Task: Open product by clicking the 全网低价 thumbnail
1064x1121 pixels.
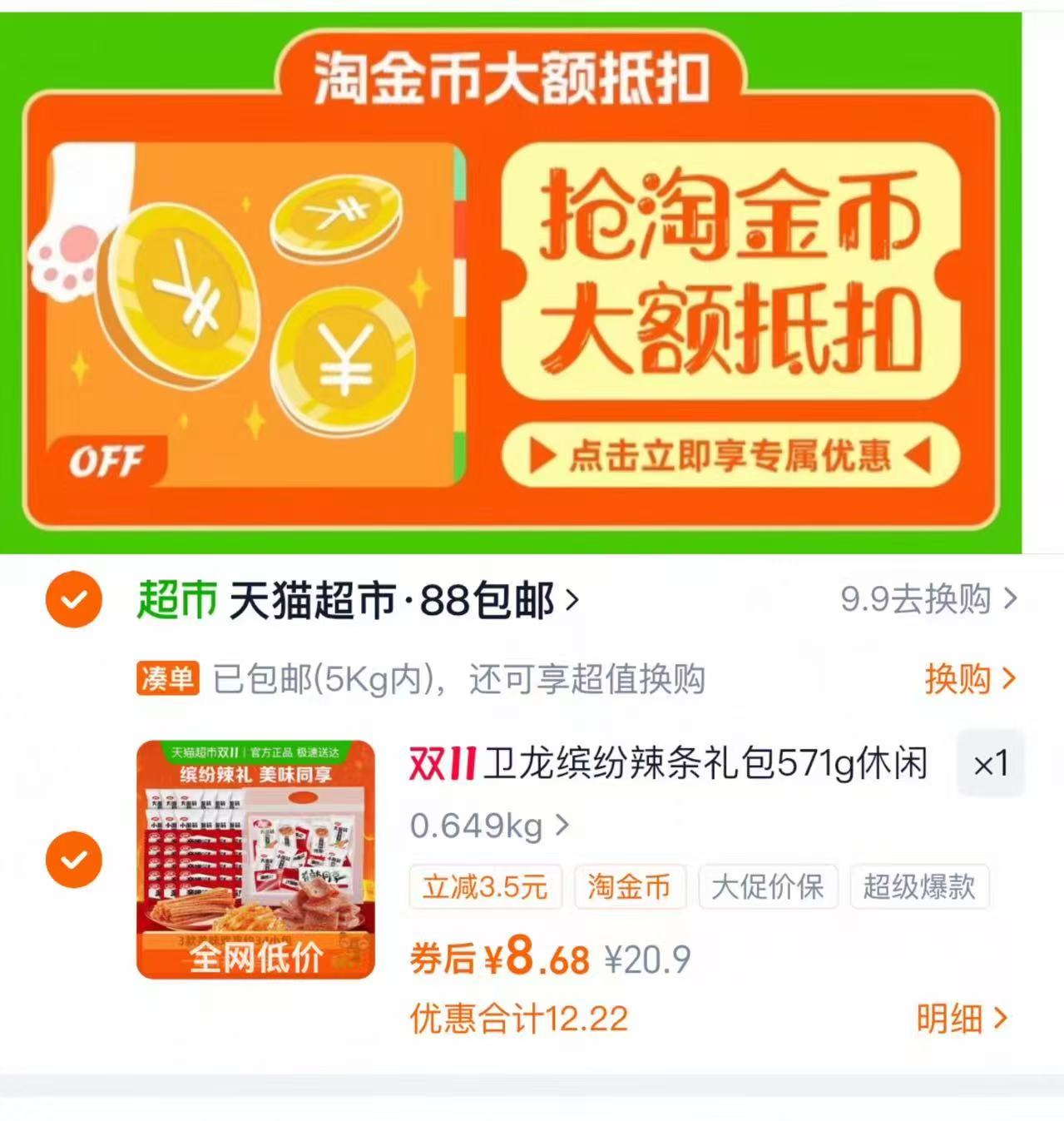Action: 255,858
